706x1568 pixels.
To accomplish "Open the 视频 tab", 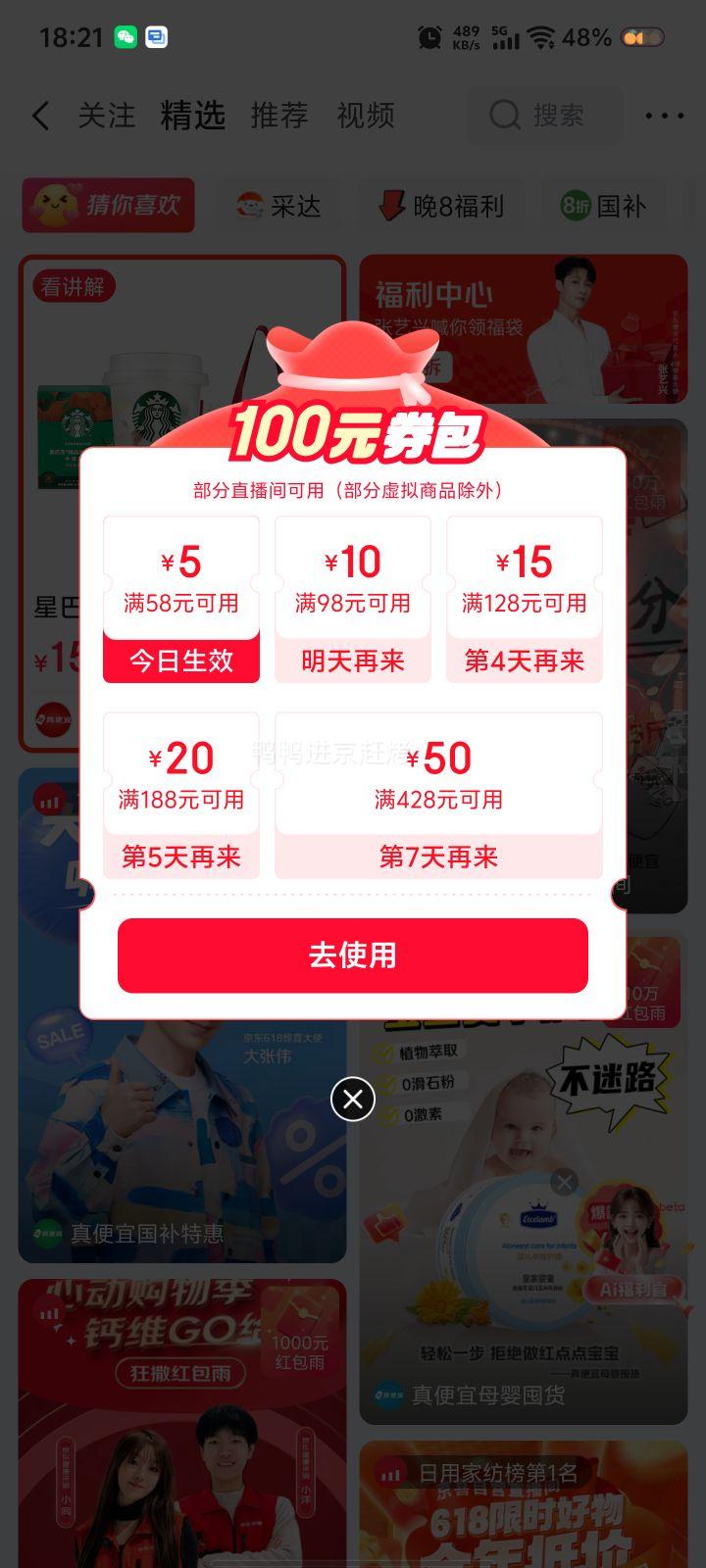I will click(x=366, y=116).
